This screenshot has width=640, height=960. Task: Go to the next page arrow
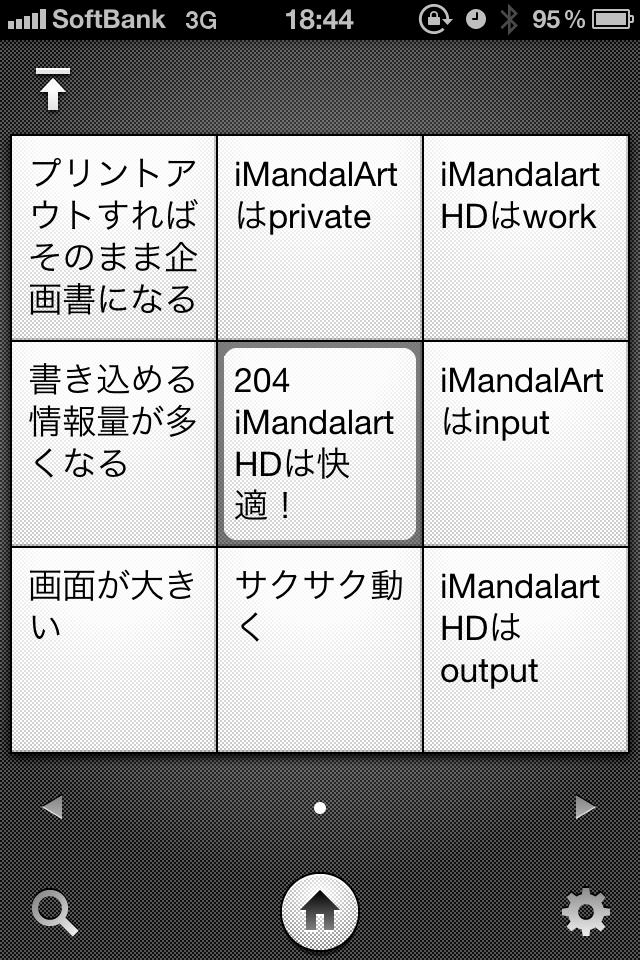587,807
